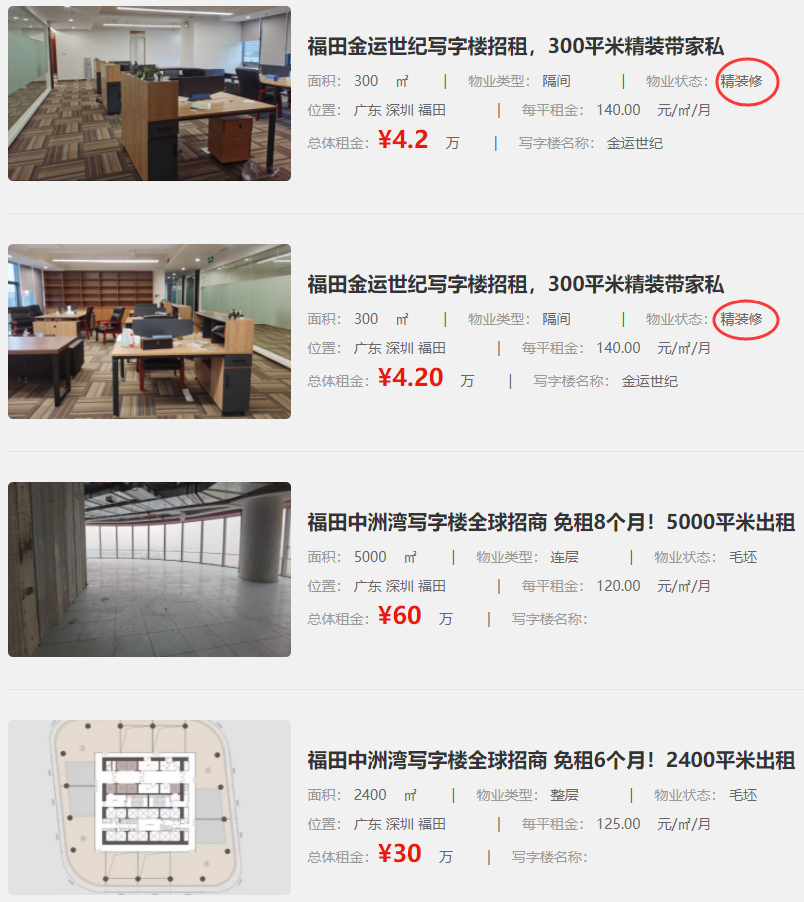Open 福田中洲湾 免租8个月 5000平米 listing title
The height and width of the screenshot is (902, 804).
550,523
